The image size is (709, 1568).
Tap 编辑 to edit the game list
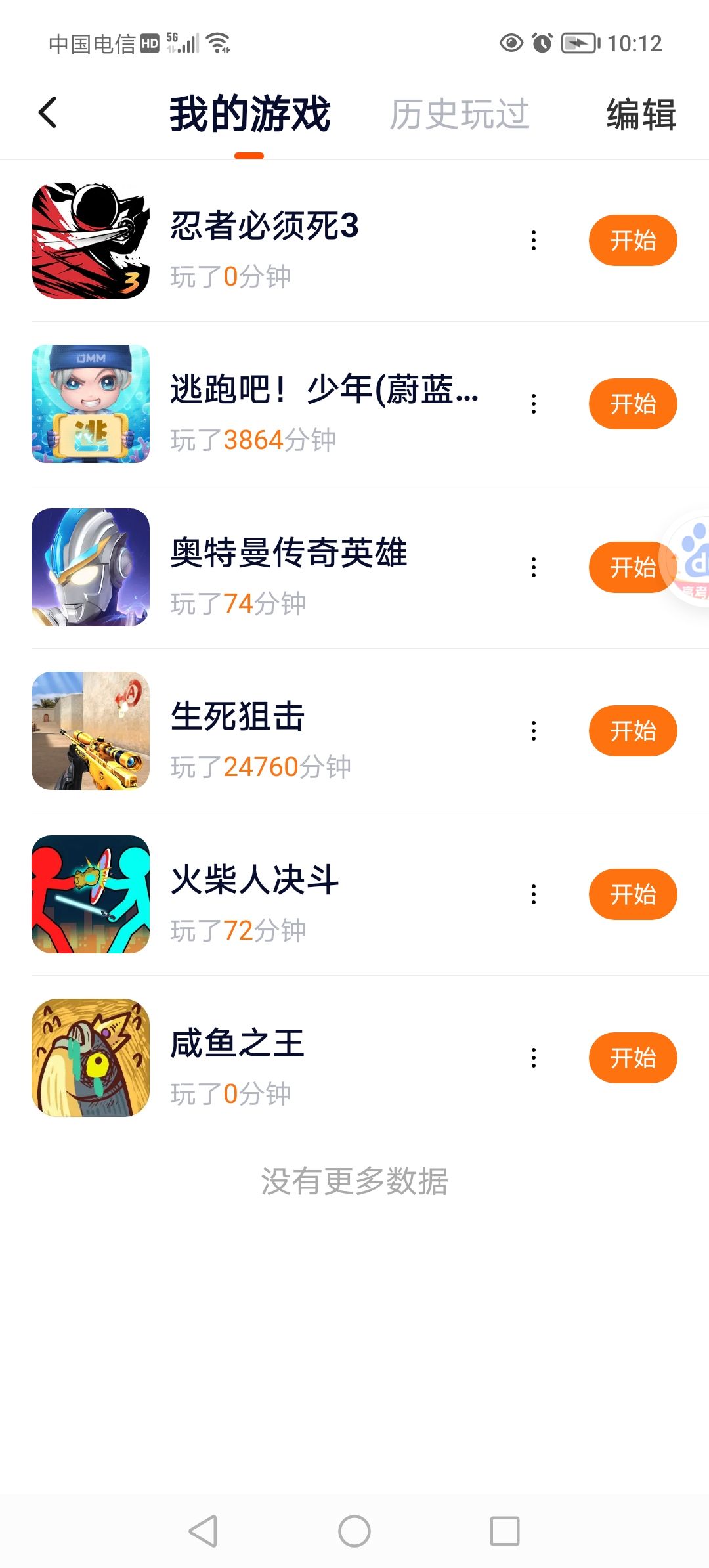coord(641,114)
